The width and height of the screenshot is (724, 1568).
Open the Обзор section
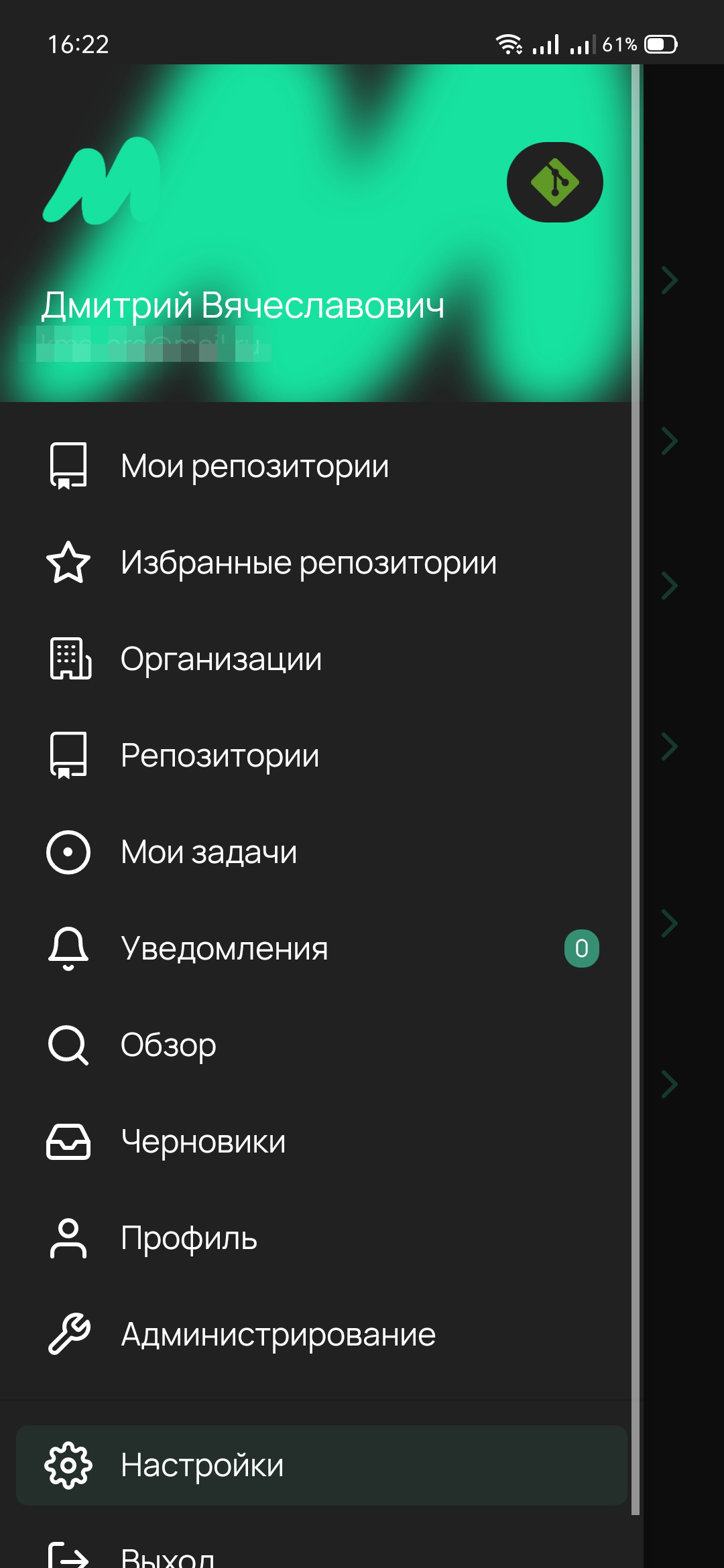pyautogui.click(x=168, y=1045)
